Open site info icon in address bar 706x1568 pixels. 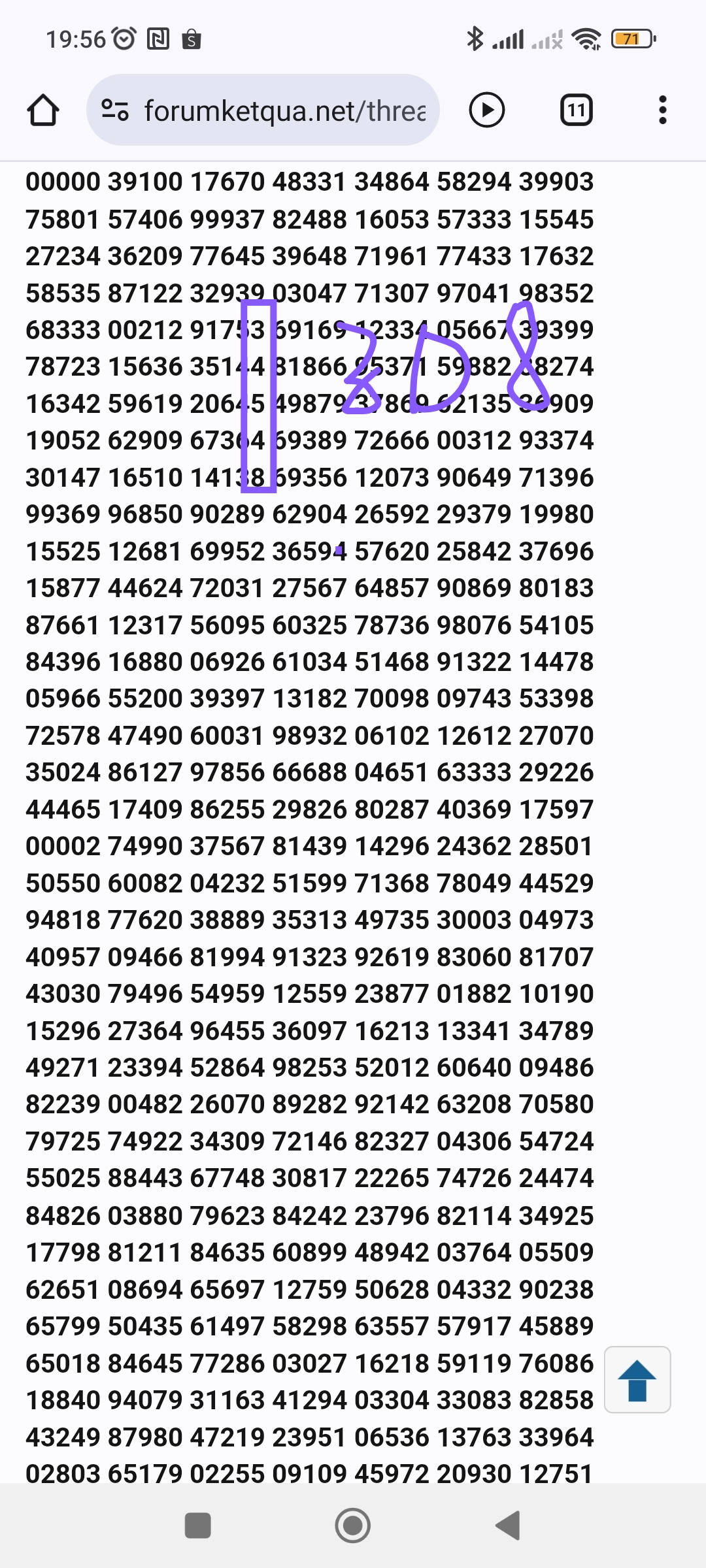pos(115,110)
